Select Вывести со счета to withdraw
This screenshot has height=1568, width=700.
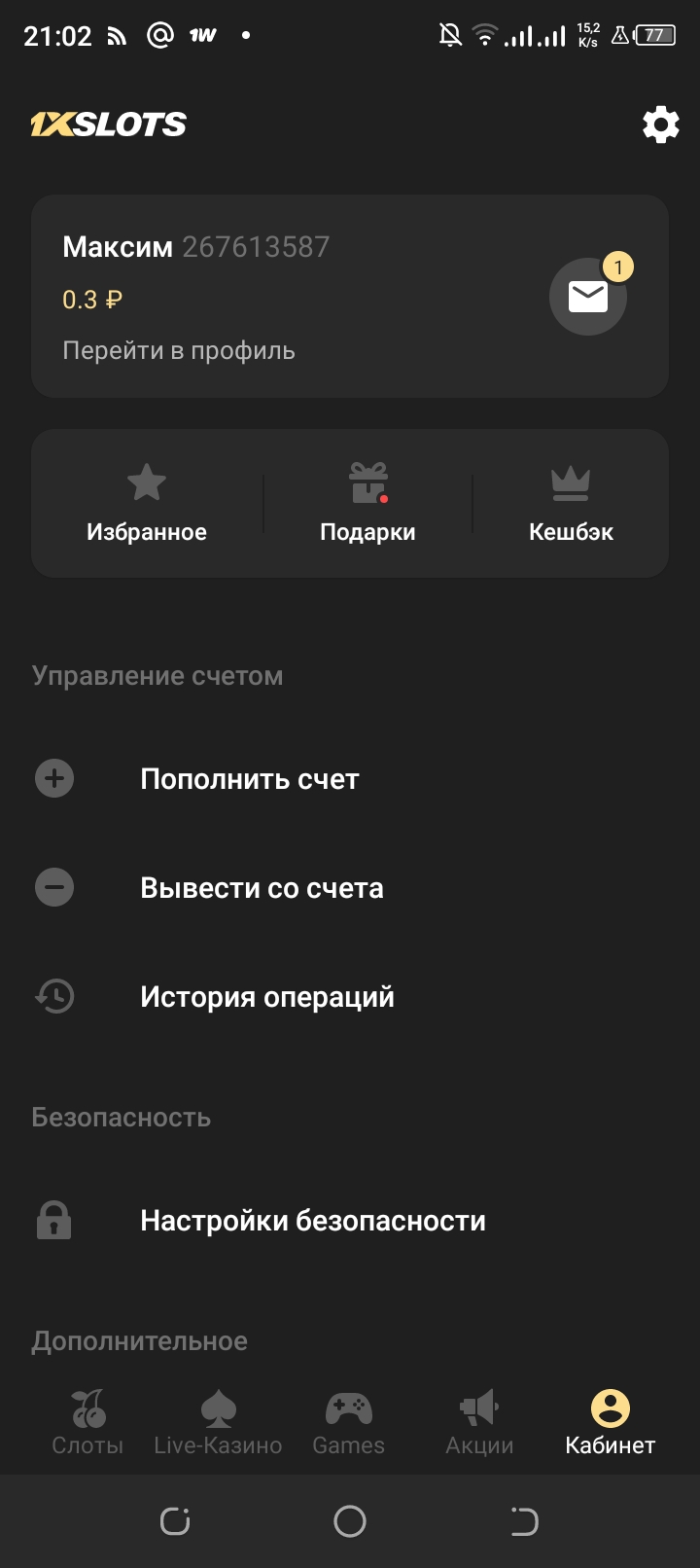tap(262, 888)
